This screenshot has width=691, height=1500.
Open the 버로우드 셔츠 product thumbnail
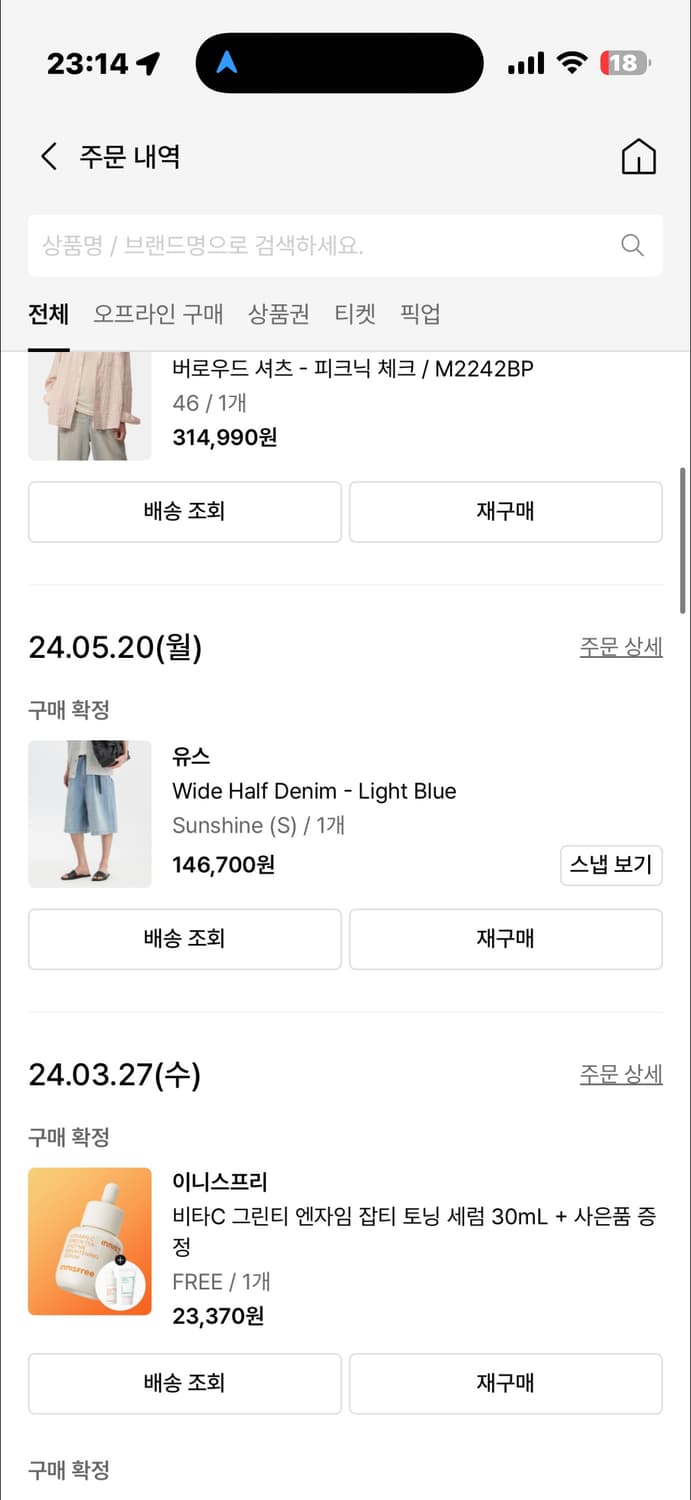[x=90, y=407]
